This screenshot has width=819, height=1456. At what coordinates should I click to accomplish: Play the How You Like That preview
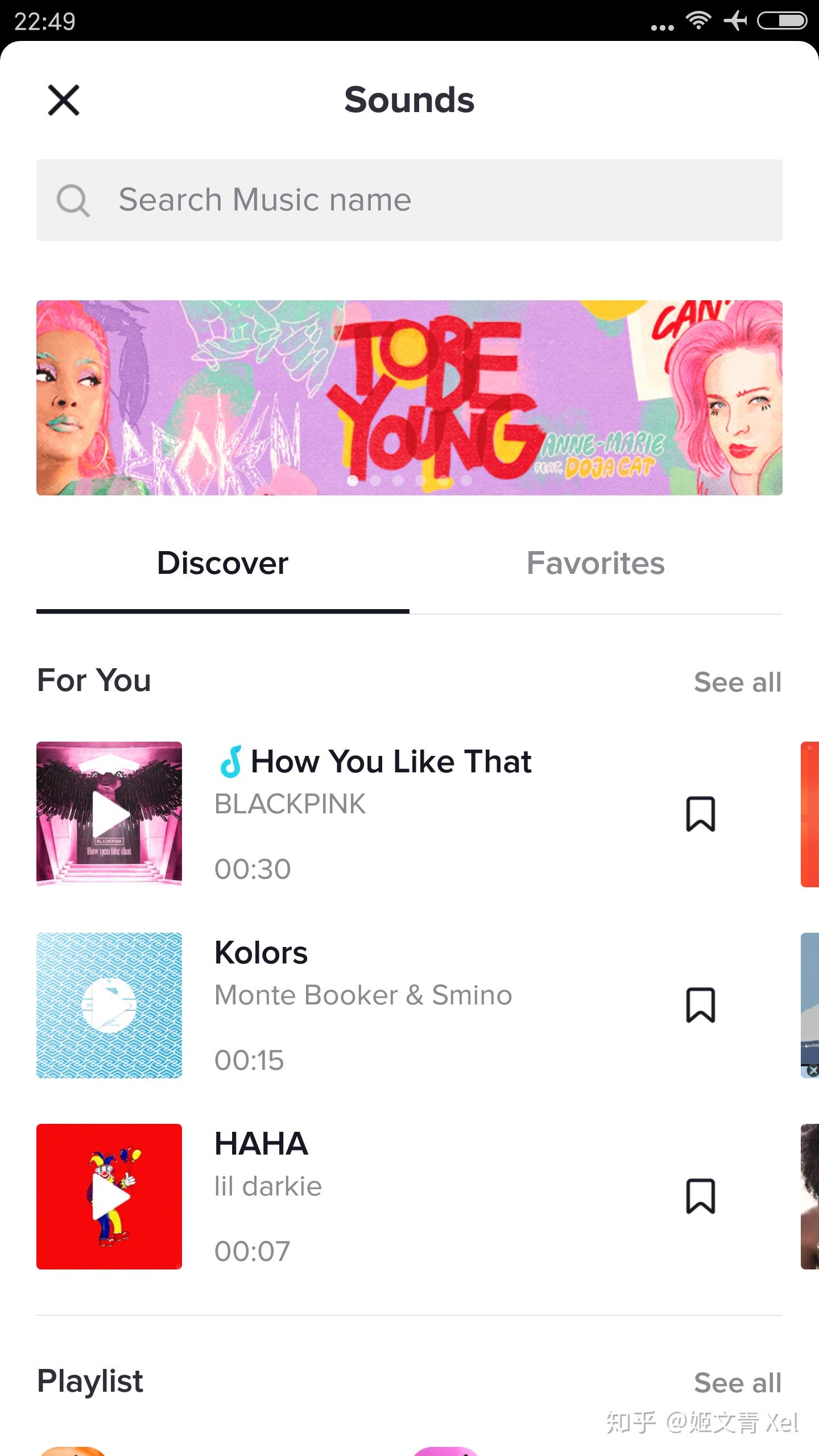coord(109,814)
